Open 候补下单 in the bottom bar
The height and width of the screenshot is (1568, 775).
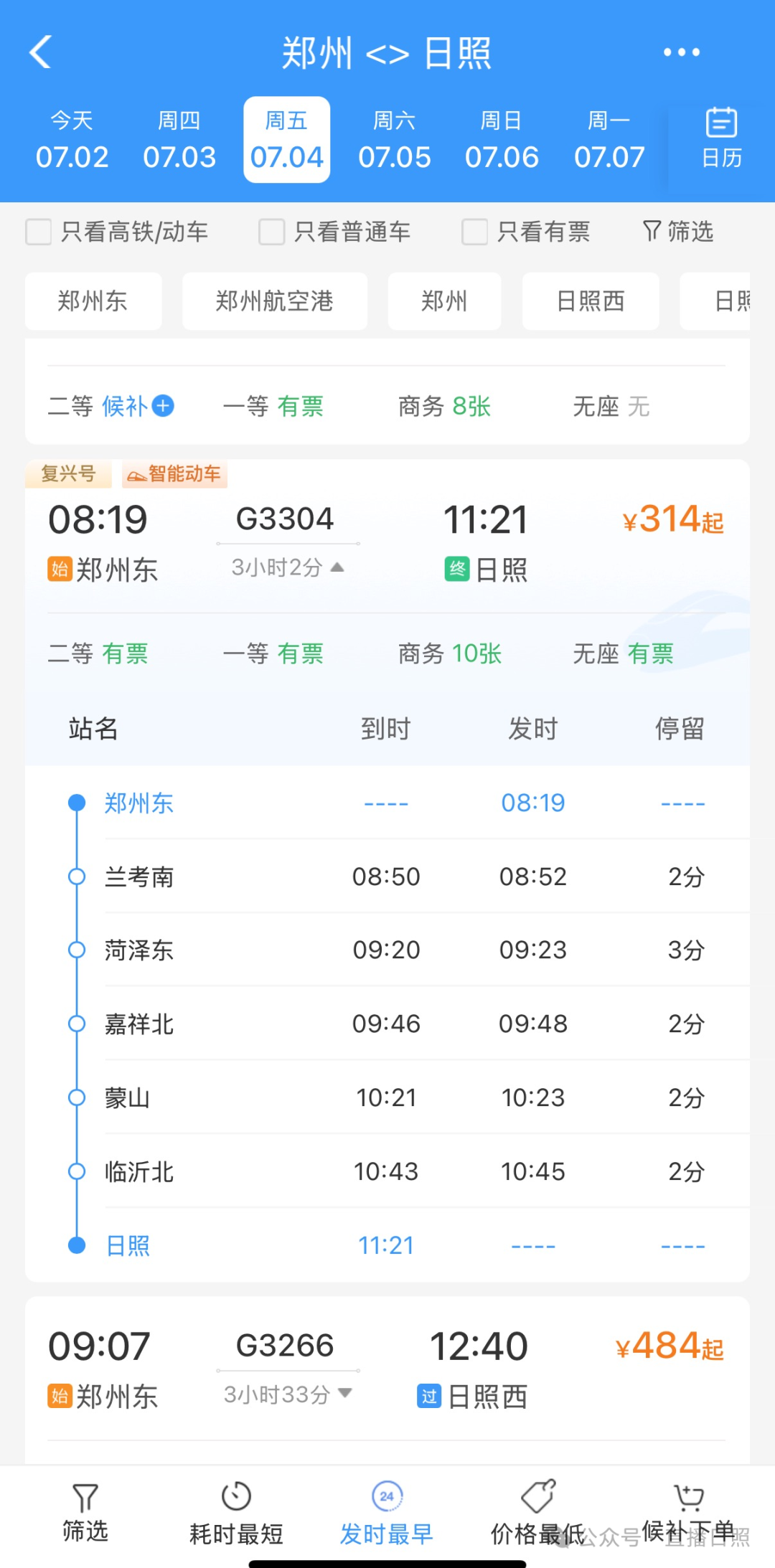click(688, 1513)
